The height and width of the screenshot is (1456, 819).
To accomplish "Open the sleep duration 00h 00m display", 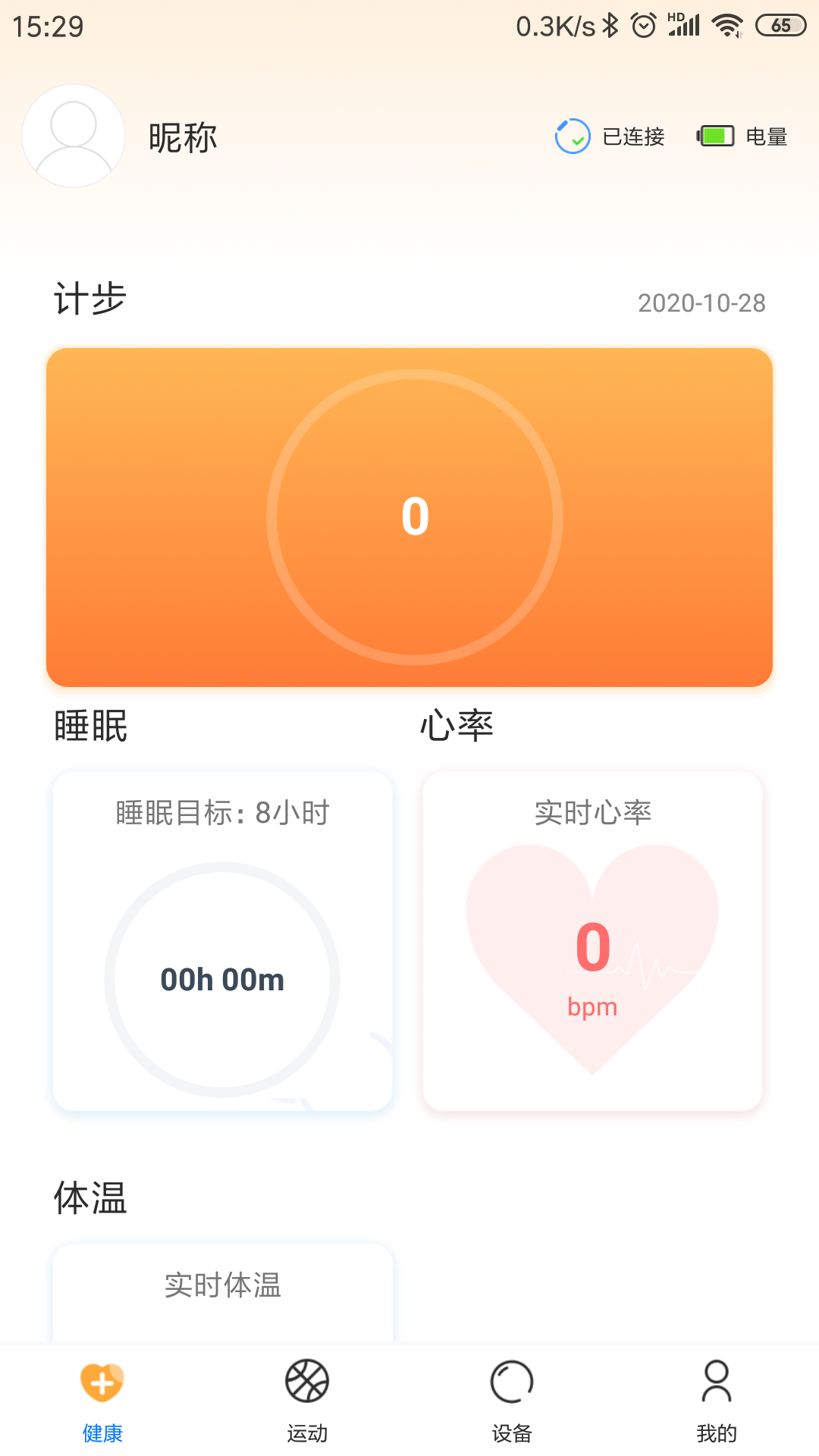I will click(221, 979).
